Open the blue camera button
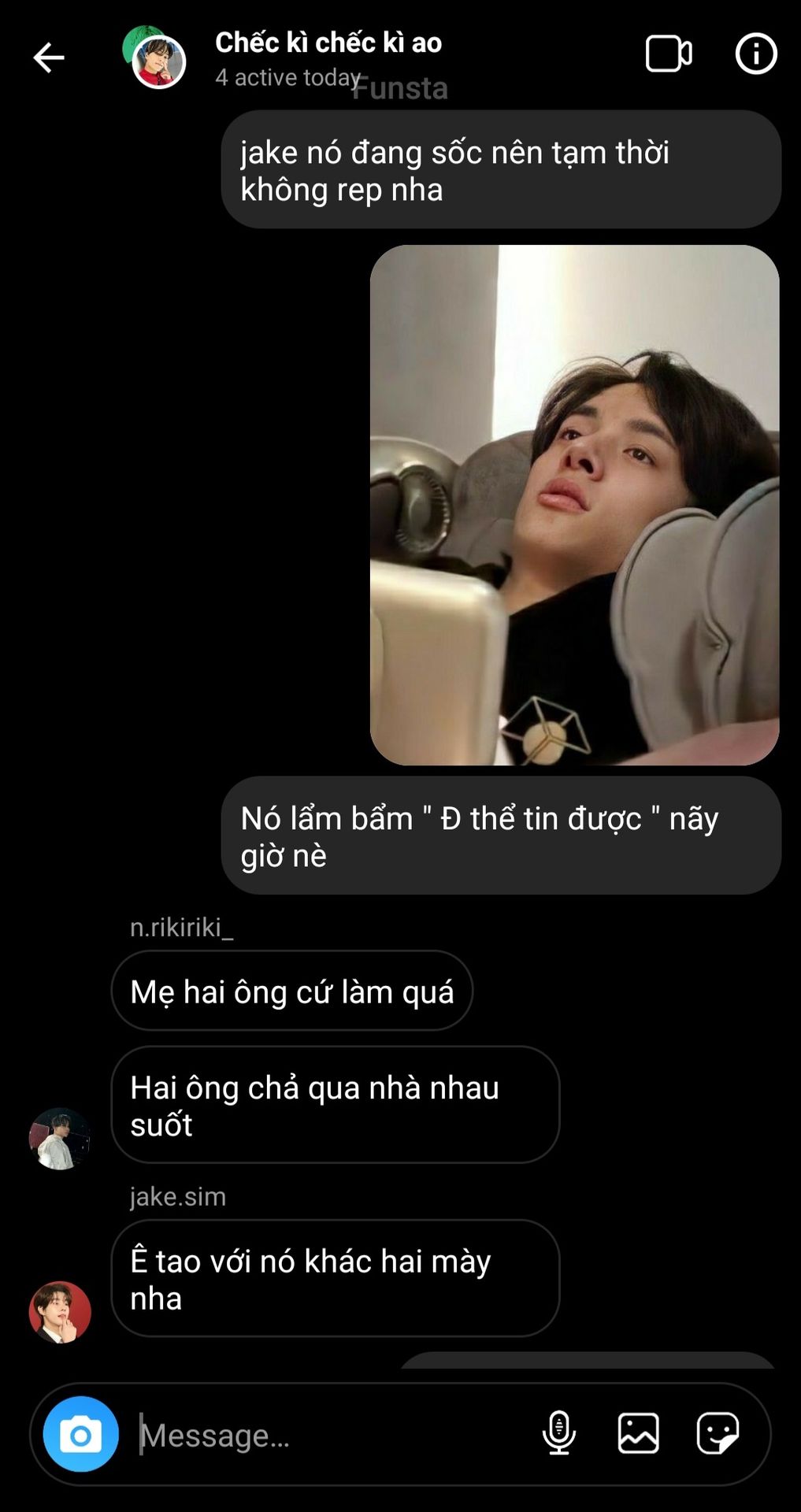The image size is (801, 1512). [x=81, y=1434]
